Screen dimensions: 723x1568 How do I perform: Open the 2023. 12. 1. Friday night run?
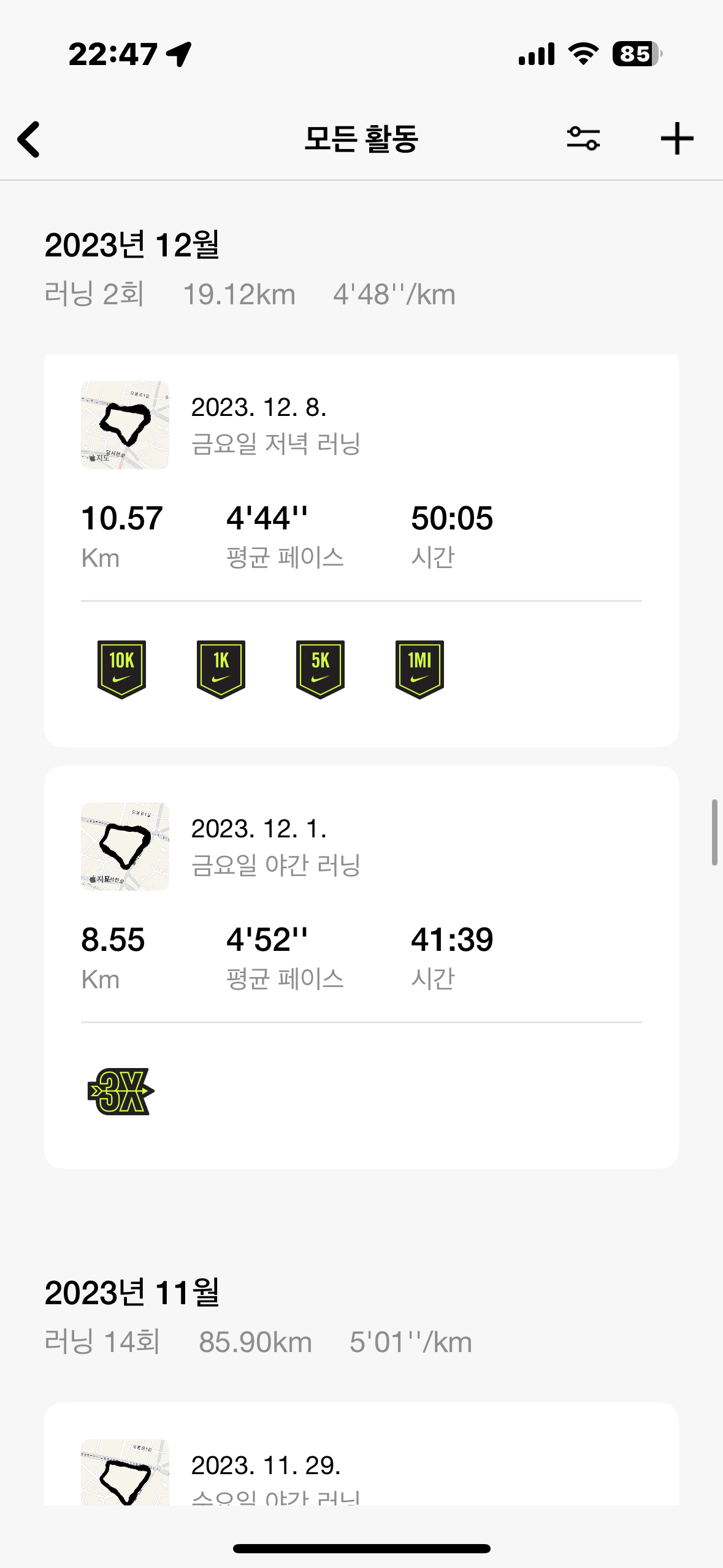(361, 967)
